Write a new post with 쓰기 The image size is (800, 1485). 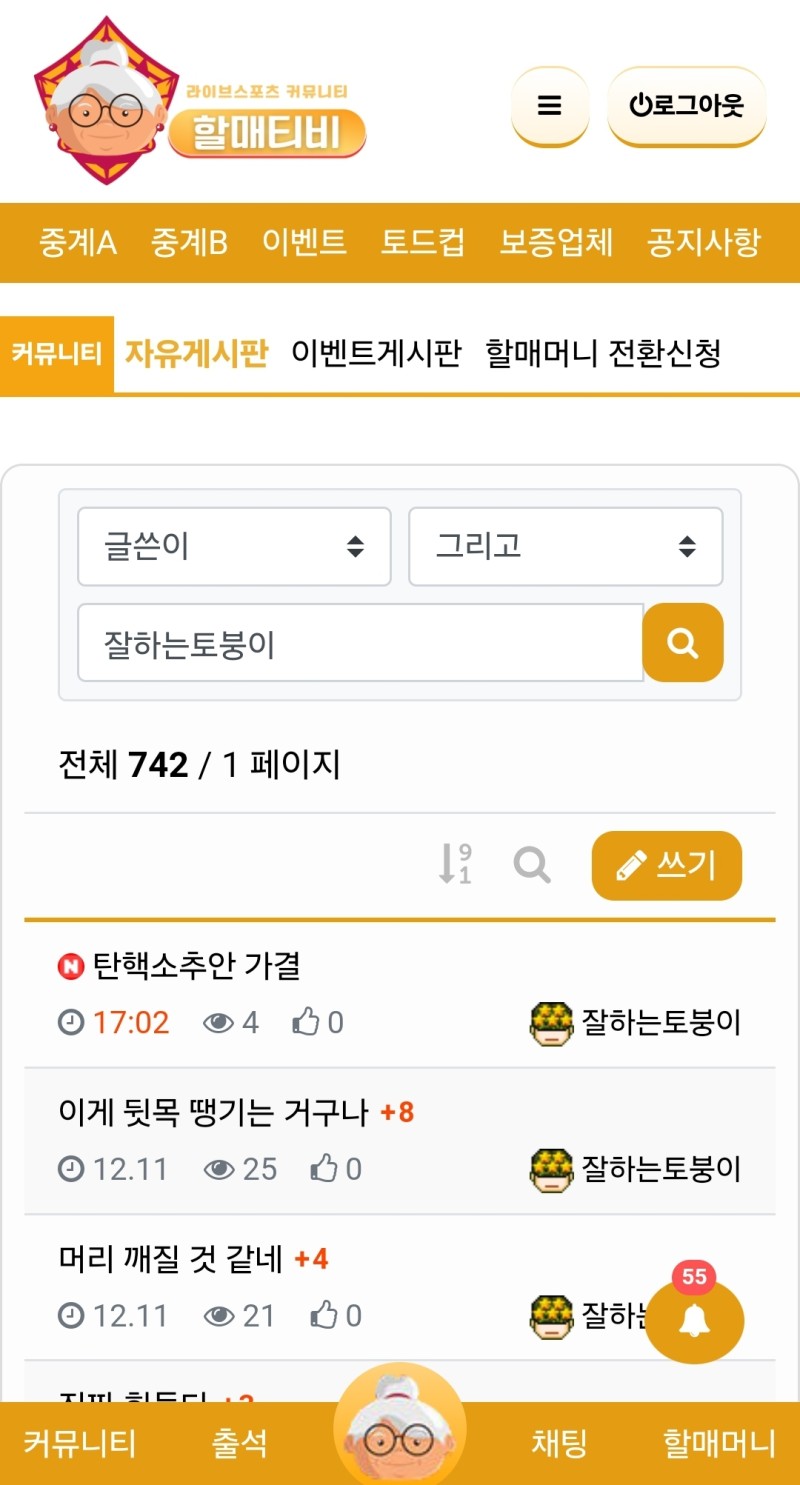(x=666, y=865)
